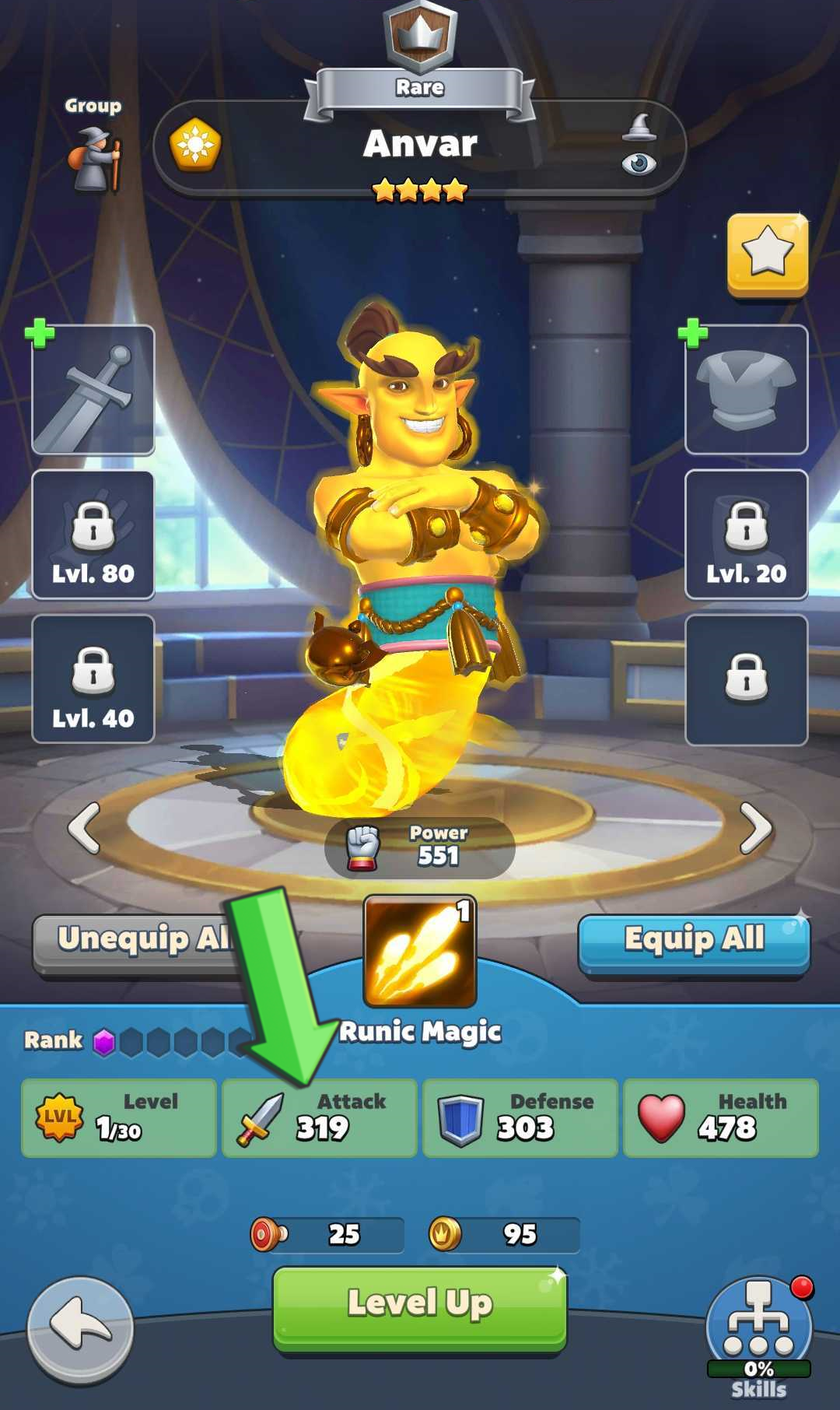Open the Attack stat details

(320, 1118)
